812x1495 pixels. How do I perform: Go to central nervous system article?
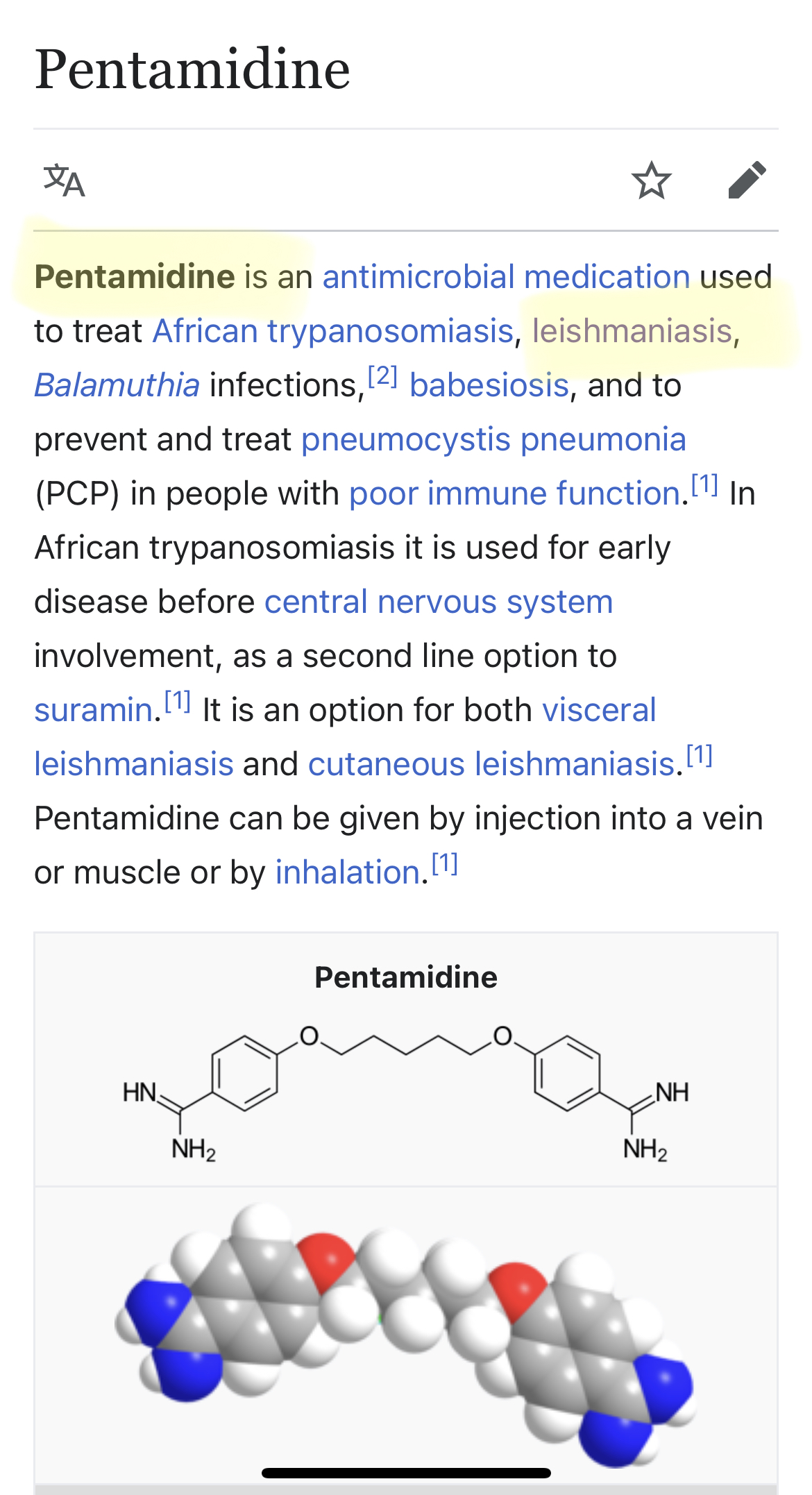coord(439,602)
